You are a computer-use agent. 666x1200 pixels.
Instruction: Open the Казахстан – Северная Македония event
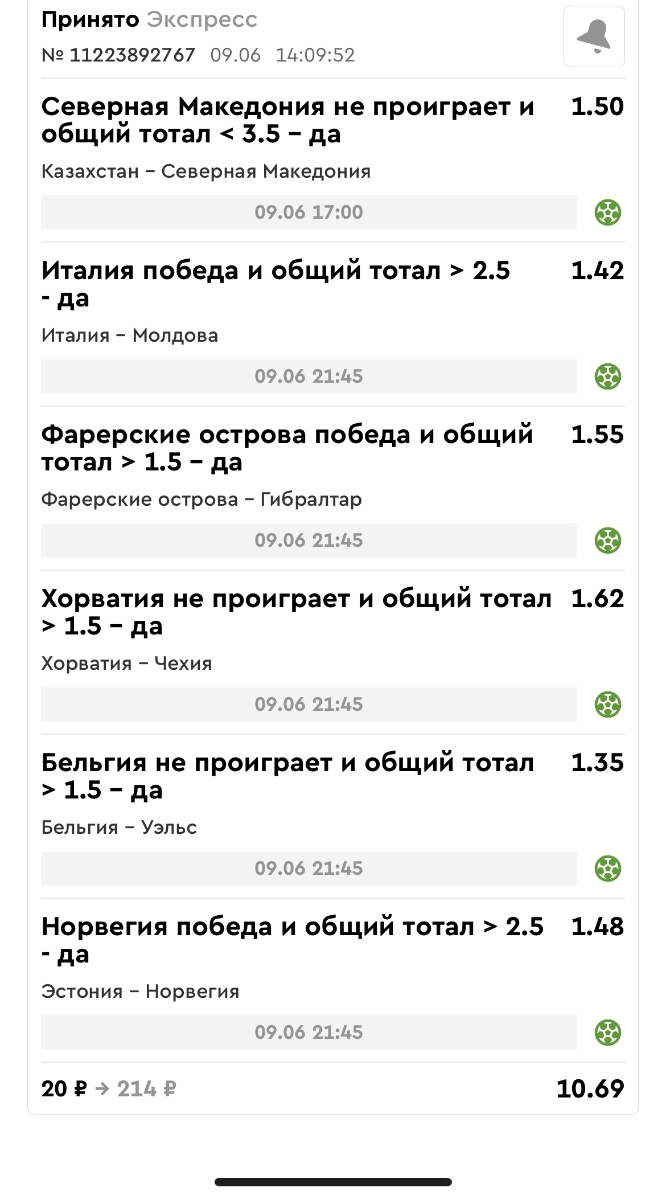206,172
